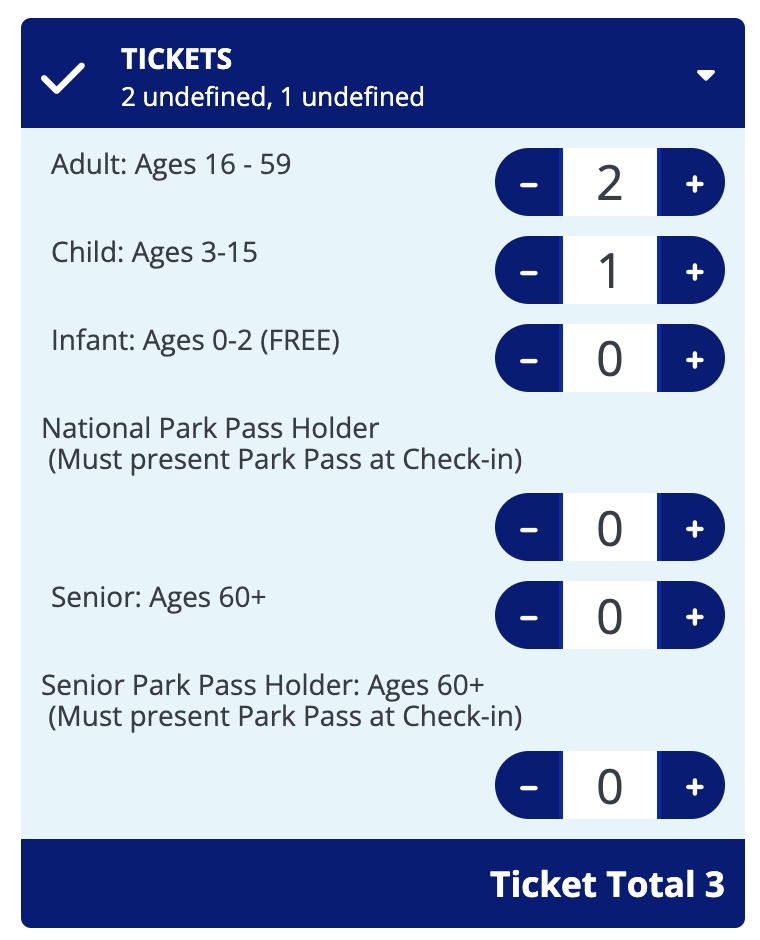Image resolution: width=760 pixels, height=940 pixels.
Task: Add an Infant ticket
Action: click(692, 358)
